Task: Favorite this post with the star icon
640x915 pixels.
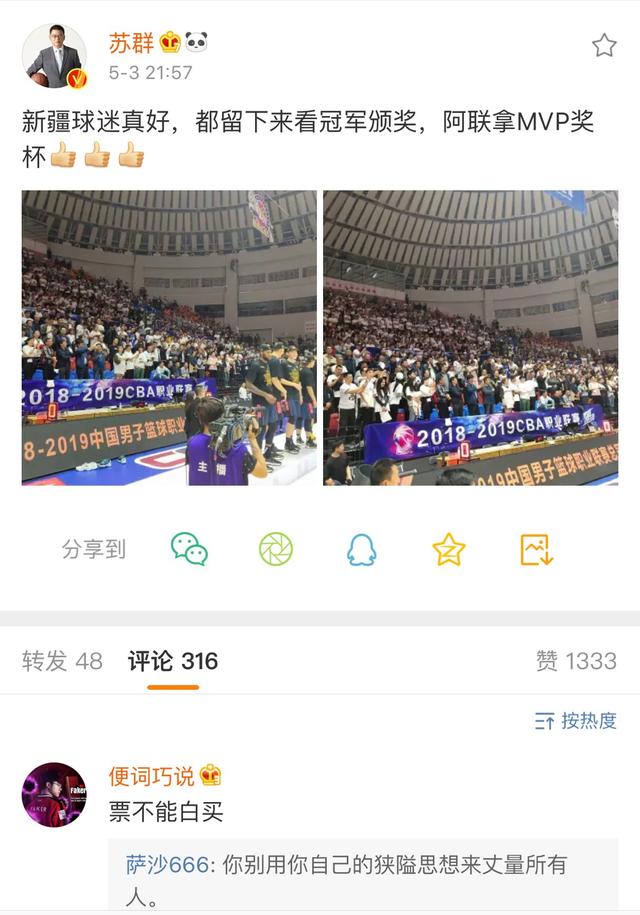Action: click(x=604, y=45)
